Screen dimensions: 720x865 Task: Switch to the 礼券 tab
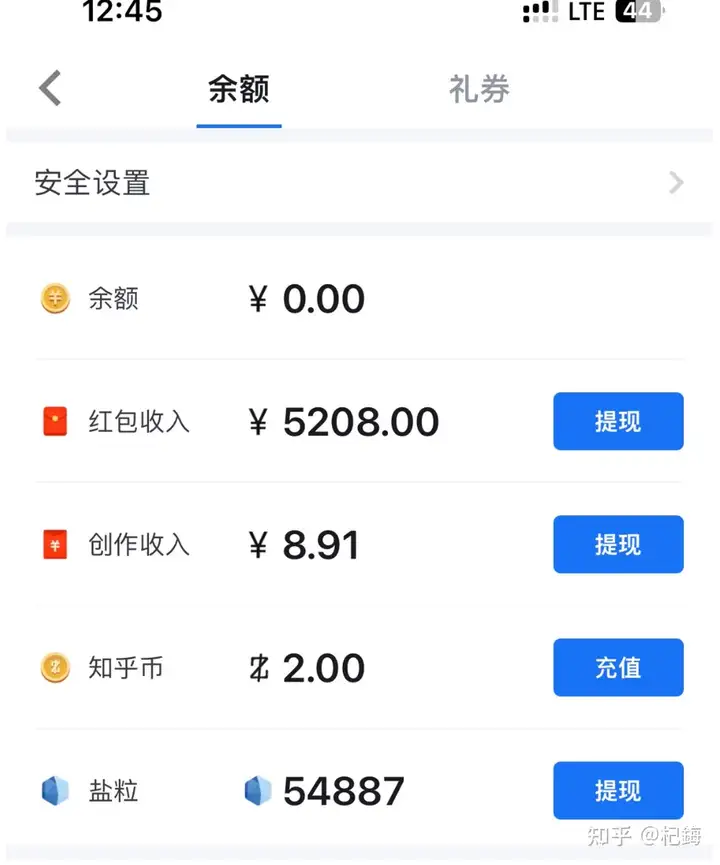tap(479, 89)
